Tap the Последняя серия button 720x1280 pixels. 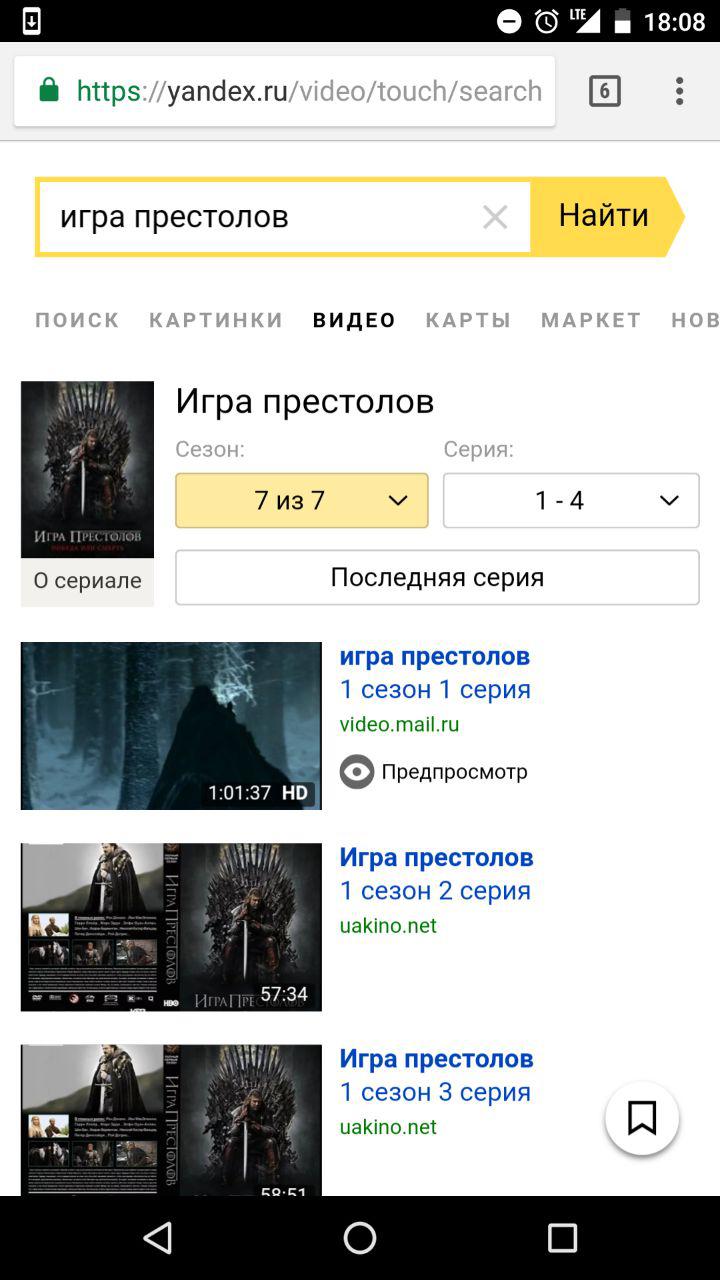tap(437, 577)
